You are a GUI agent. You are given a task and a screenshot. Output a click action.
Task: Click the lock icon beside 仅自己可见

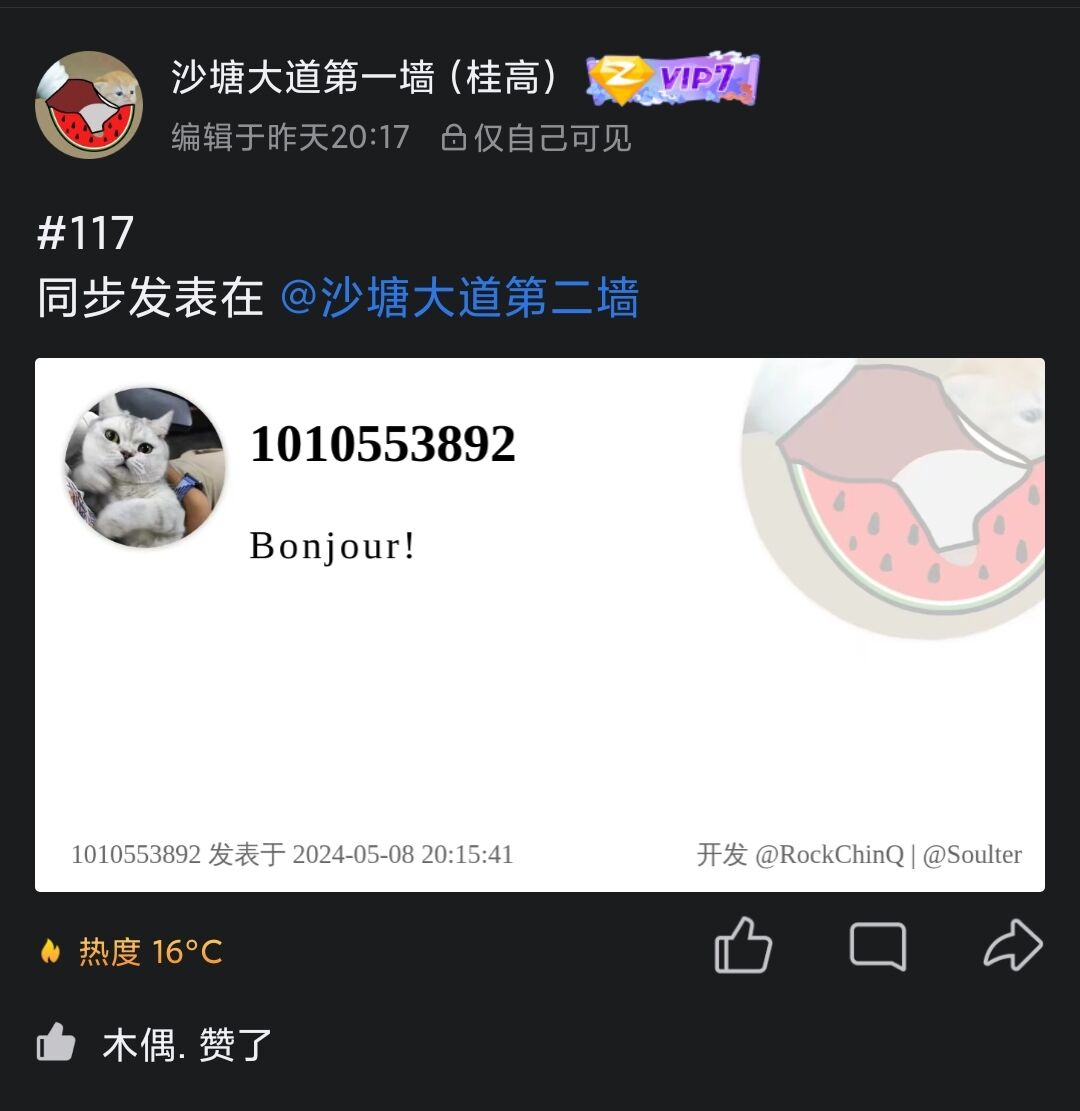[455, 139]
